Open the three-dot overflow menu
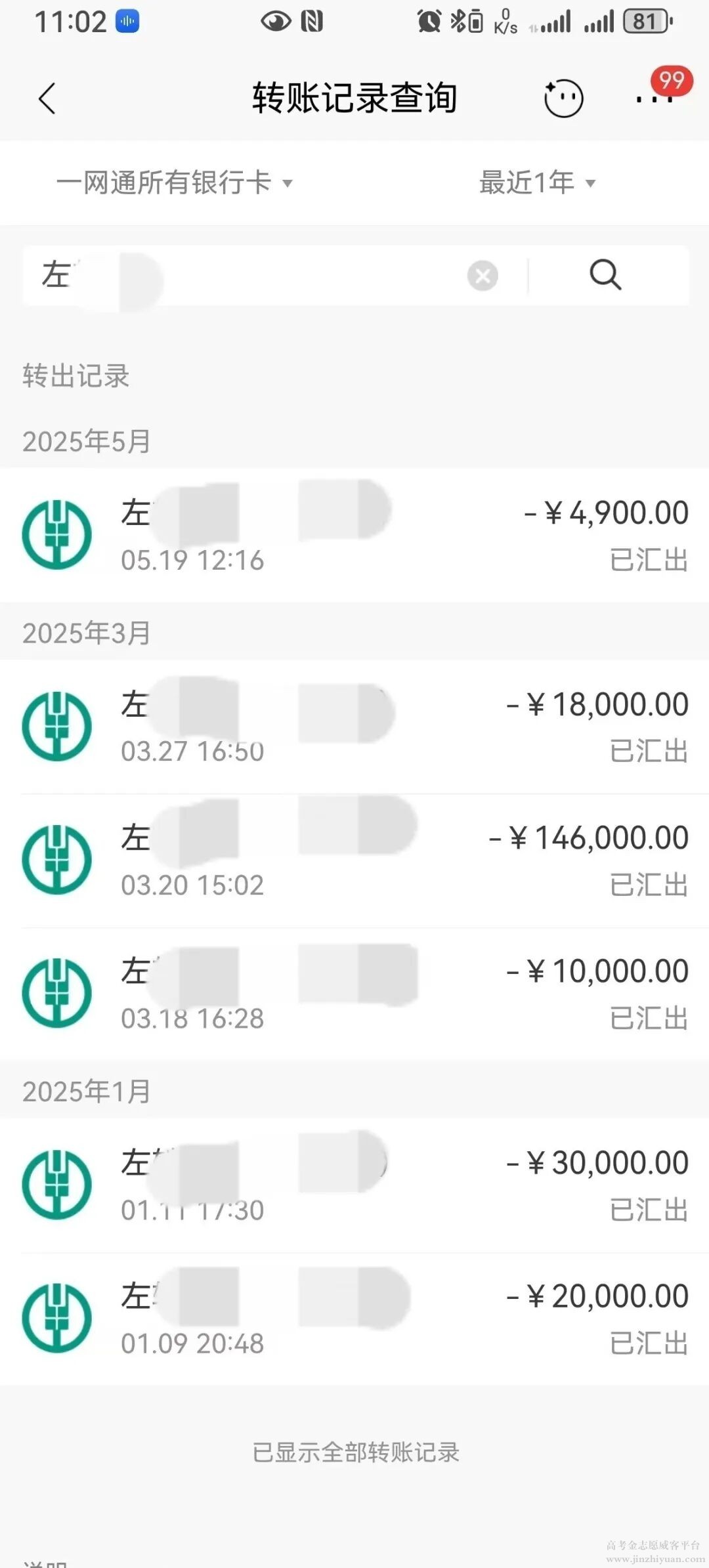Viewport: 709px width, 1568px height. tap(654, 99)
